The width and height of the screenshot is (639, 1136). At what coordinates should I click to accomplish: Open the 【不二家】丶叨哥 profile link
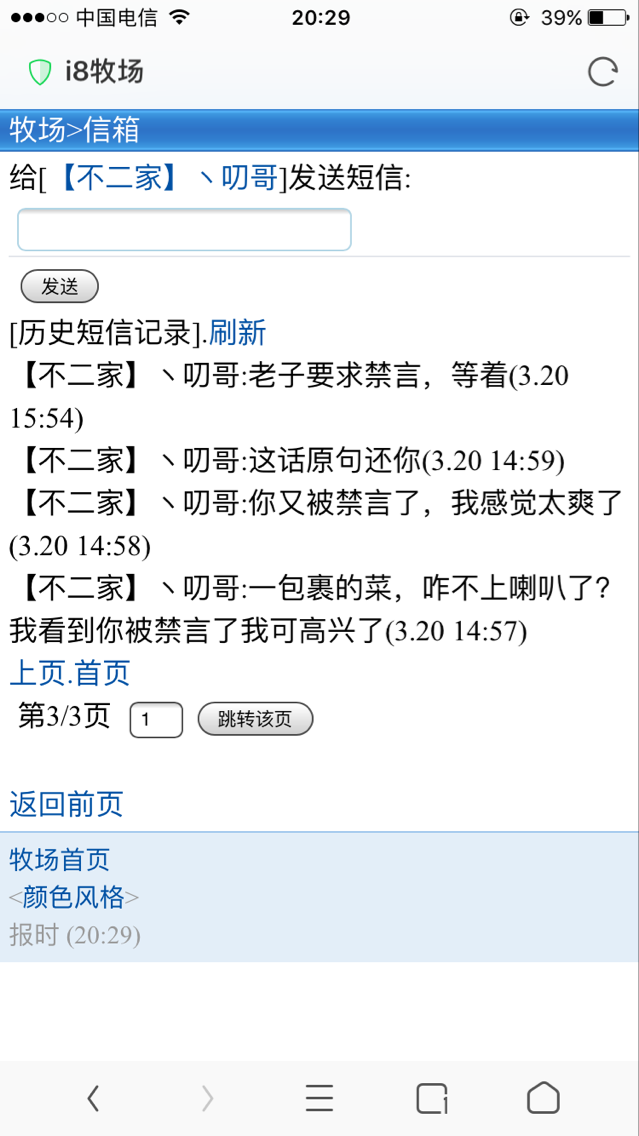pos(167,178)
